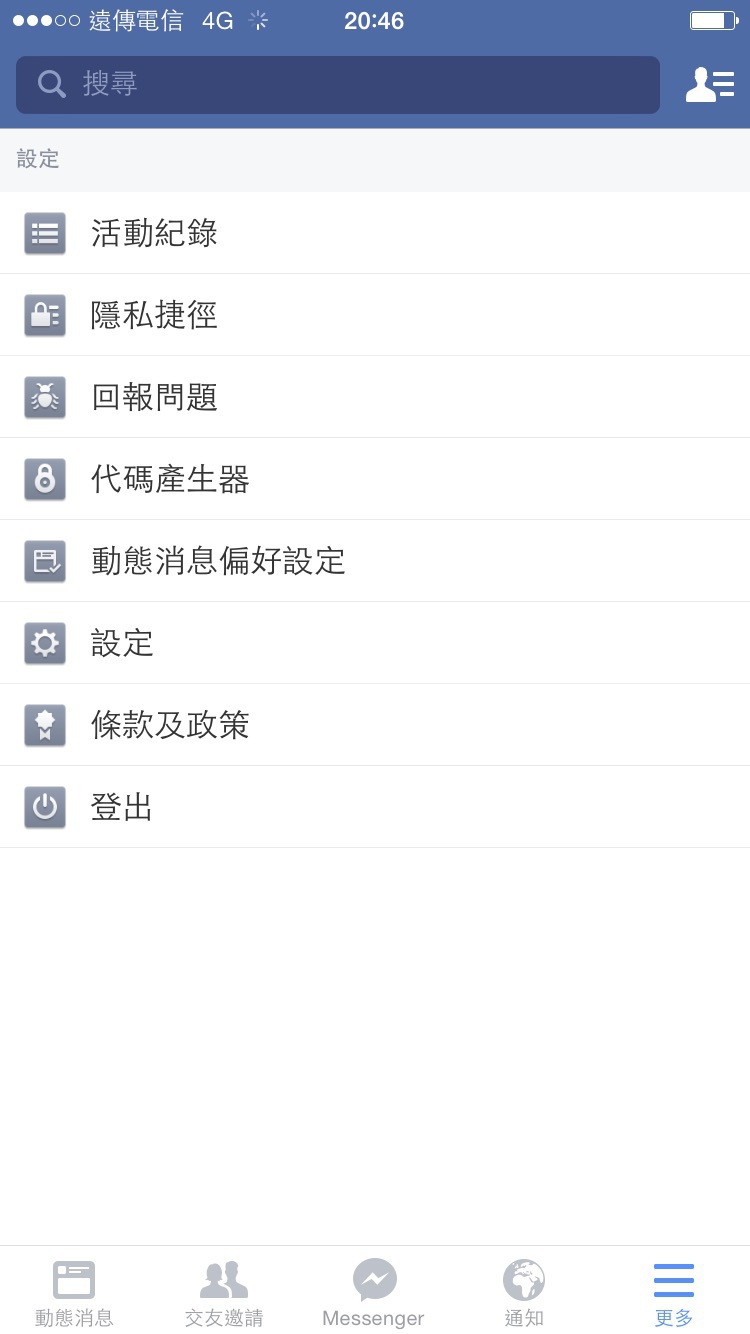Switch to the 交友邀請 tab

pyautogui.click(x=225, y=1291)
